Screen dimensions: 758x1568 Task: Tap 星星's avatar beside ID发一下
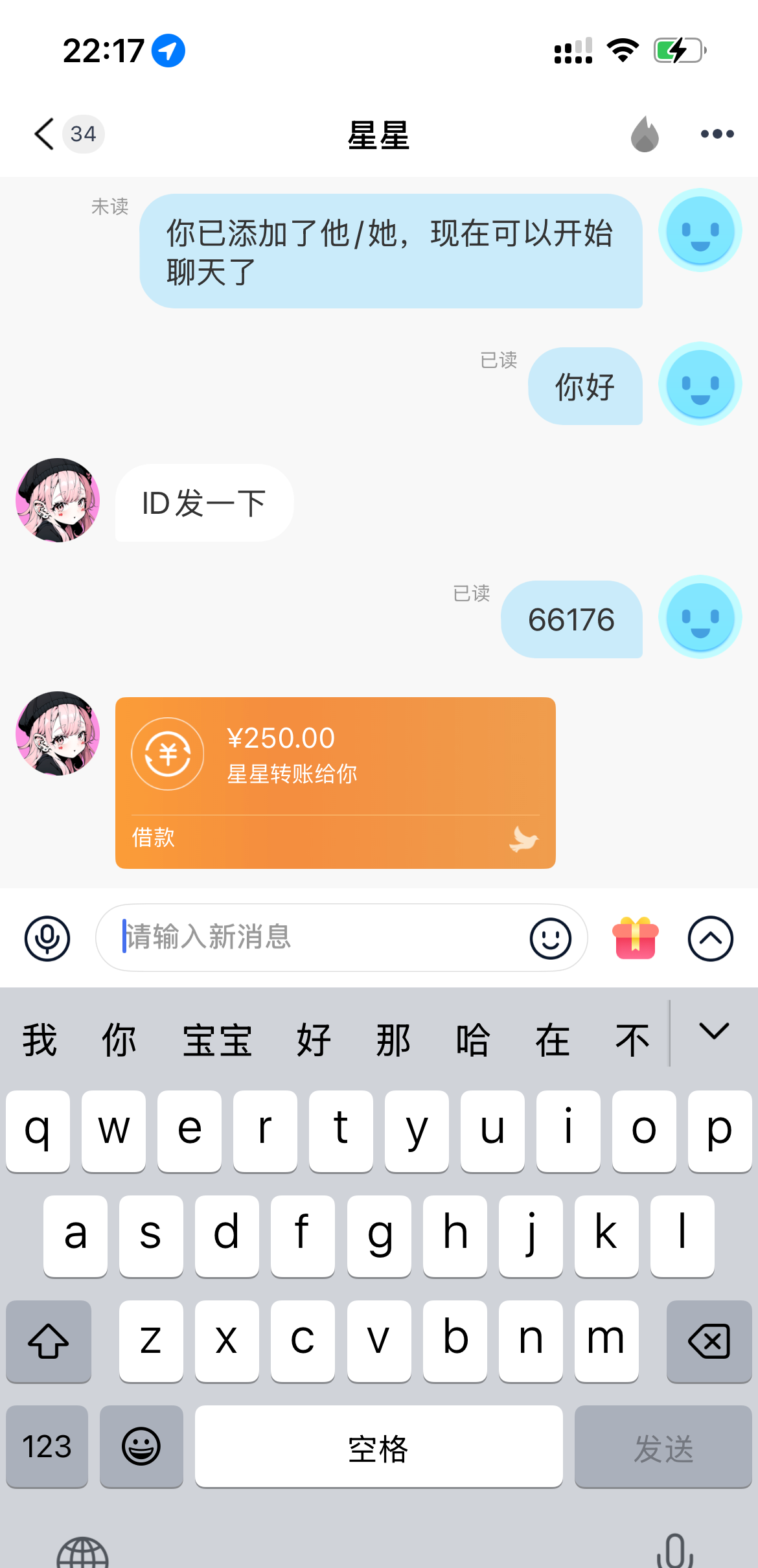pos(58,500)
